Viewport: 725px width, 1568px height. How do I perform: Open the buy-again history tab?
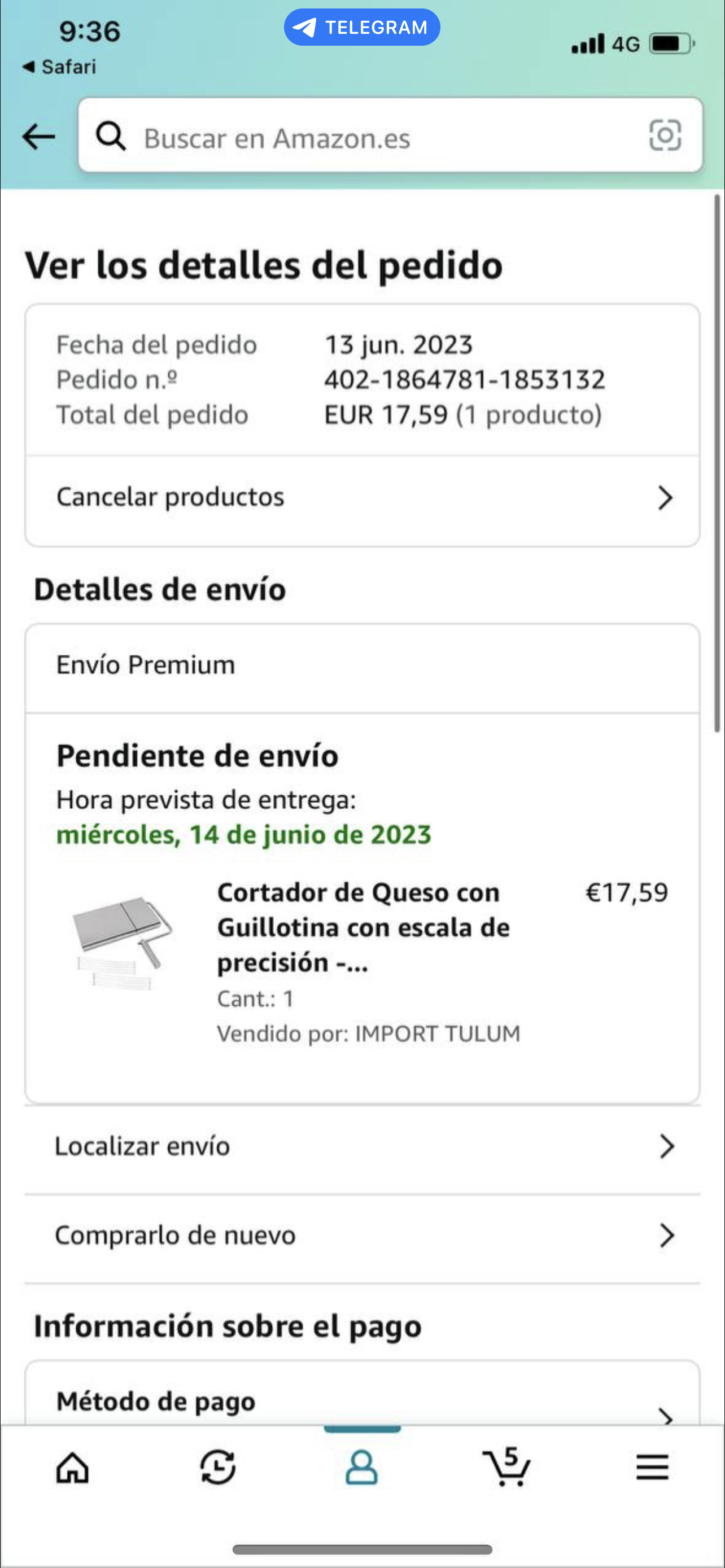point(217,1468)
